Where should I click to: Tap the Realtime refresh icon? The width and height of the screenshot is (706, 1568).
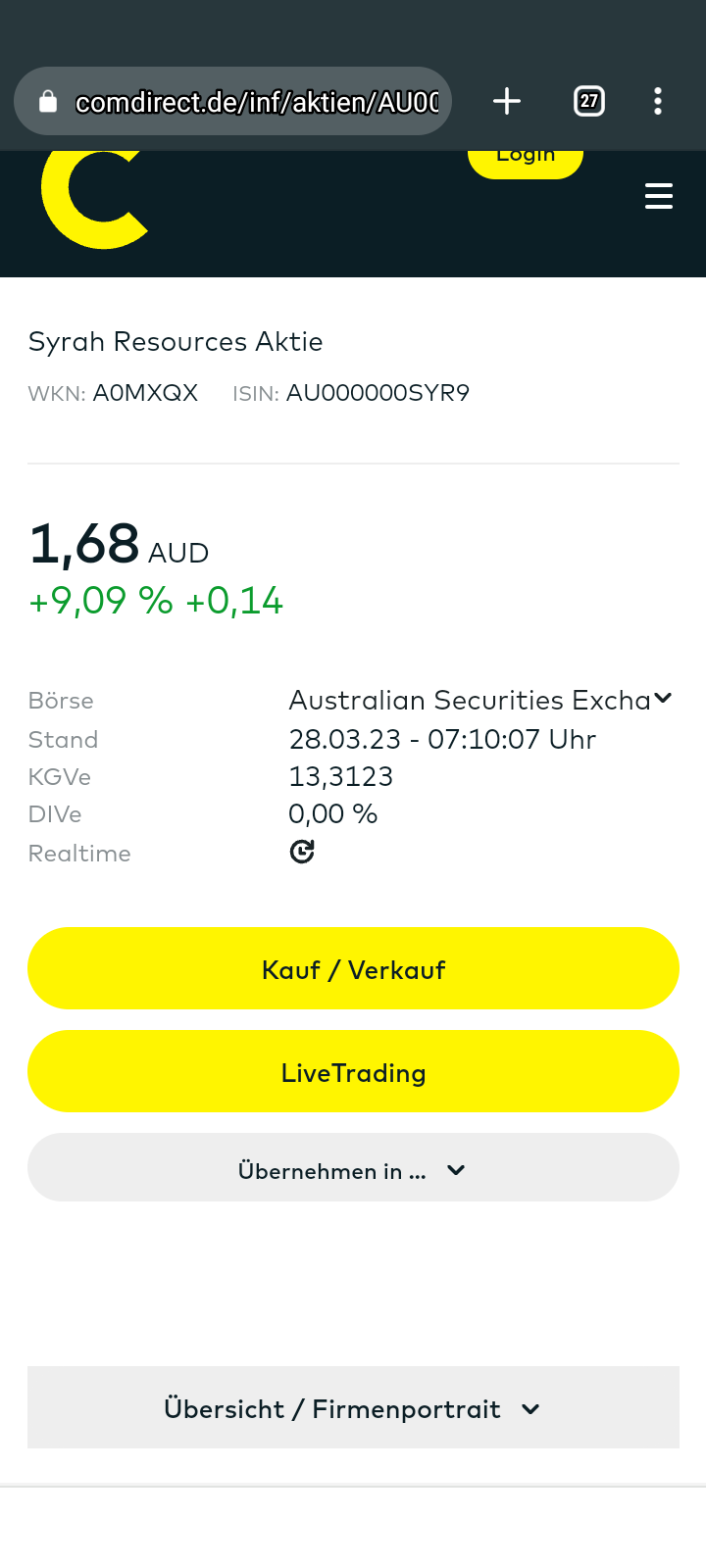[302, 852]
